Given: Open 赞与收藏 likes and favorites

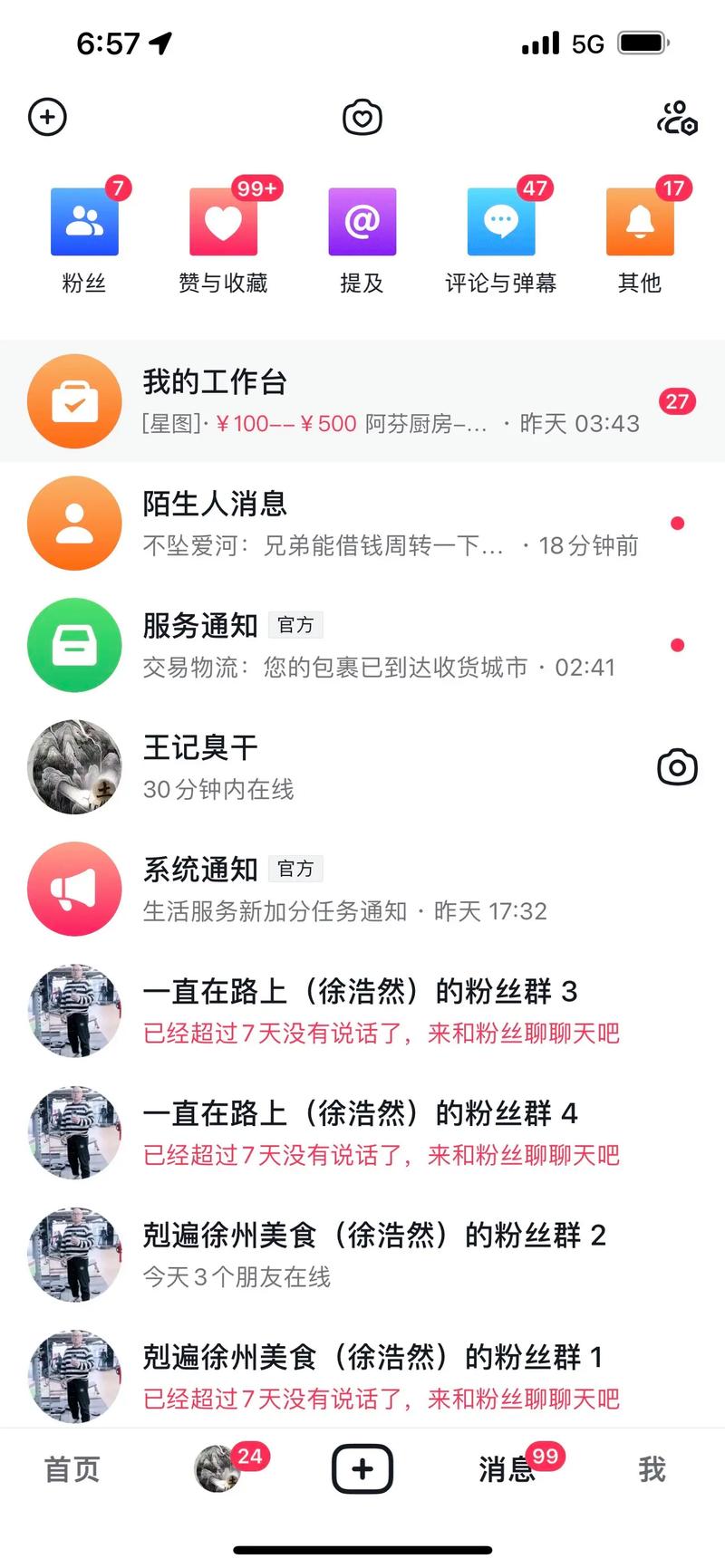Looking at the screenshot, I should coord(223,220).
